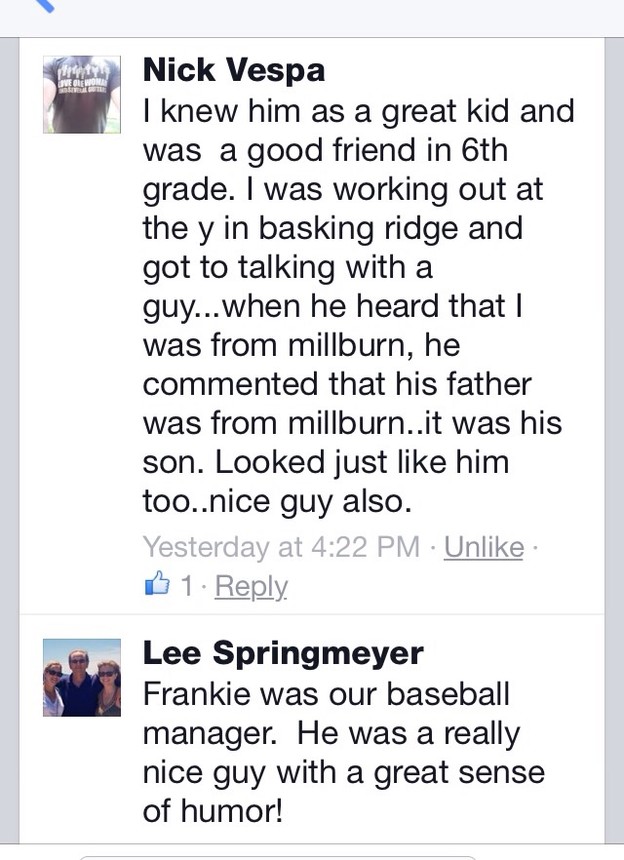View who liked Nick Vespa's comment
The width and height of the screenshot is (624, 860).
click(x=169, y=586)
